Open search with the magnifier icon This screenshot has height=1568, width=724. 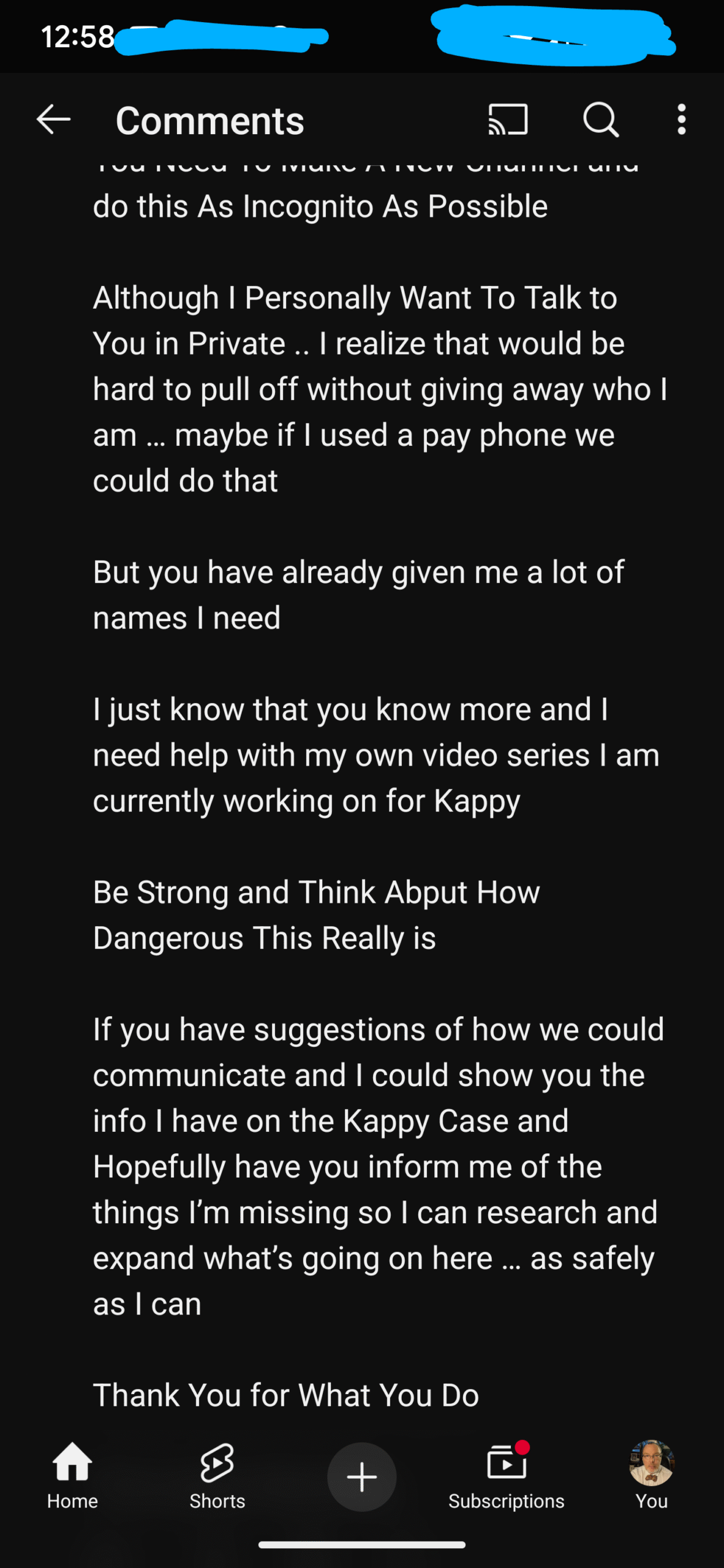pos(601,119)
